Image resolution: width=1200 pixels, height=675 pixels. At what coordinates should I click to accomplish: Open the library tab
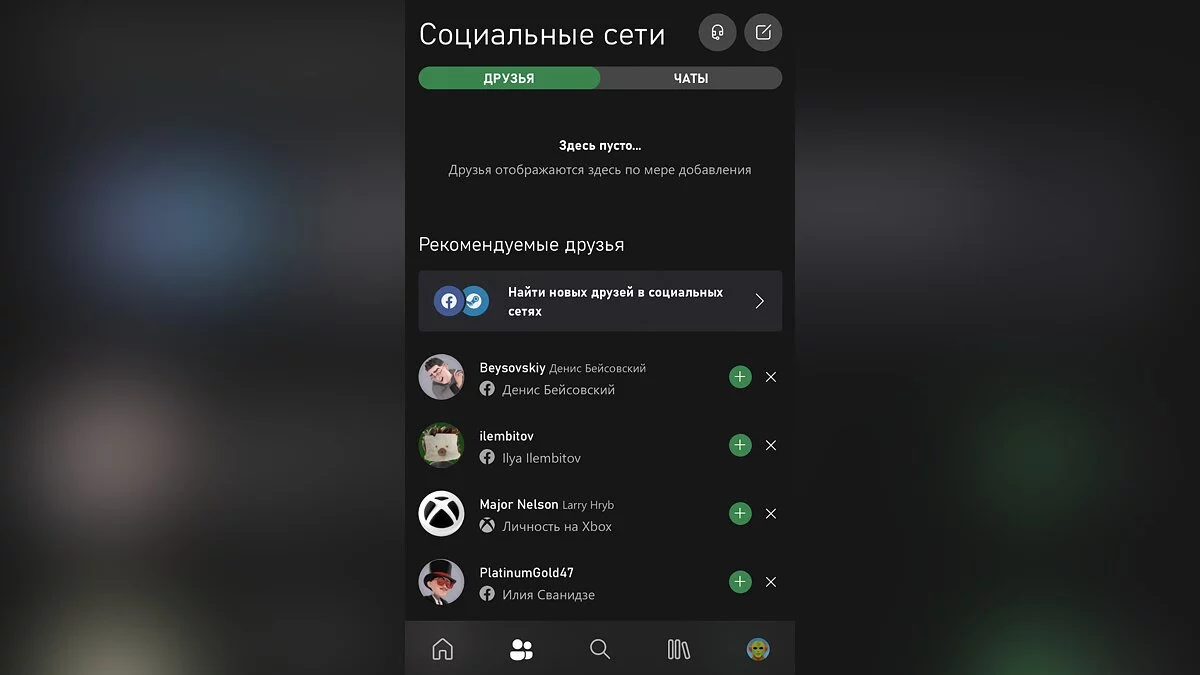pos(679,649)
